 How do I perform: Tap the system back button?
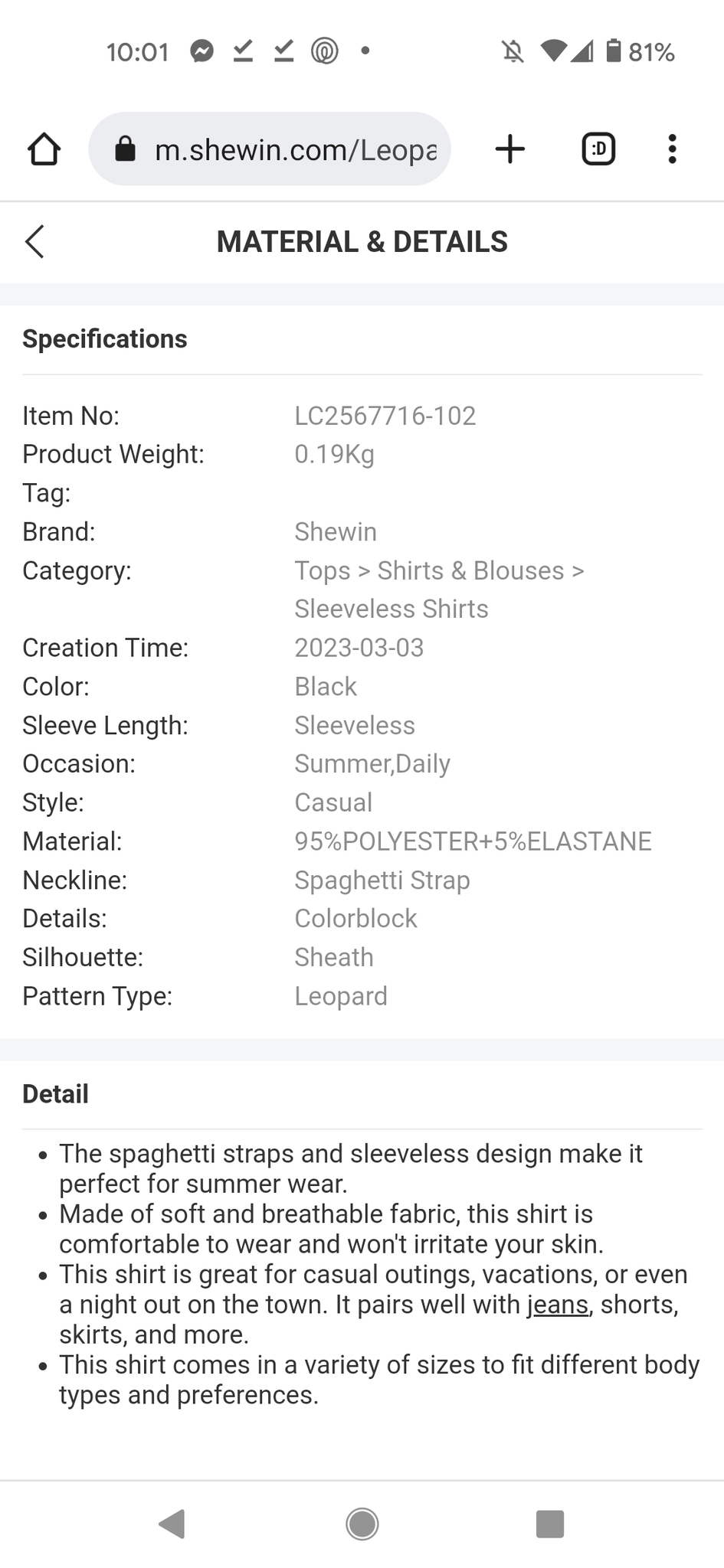point(172,1524)
